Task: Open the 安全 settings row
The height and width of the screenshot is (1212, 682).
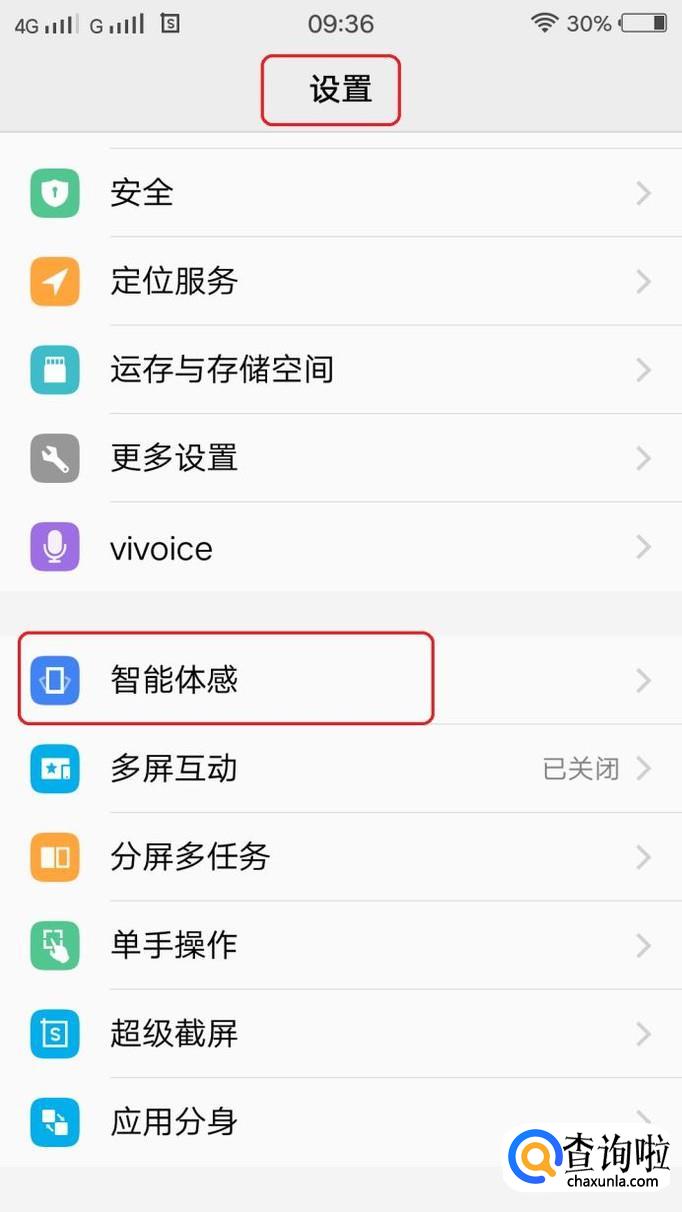Action: click(300, 193)
